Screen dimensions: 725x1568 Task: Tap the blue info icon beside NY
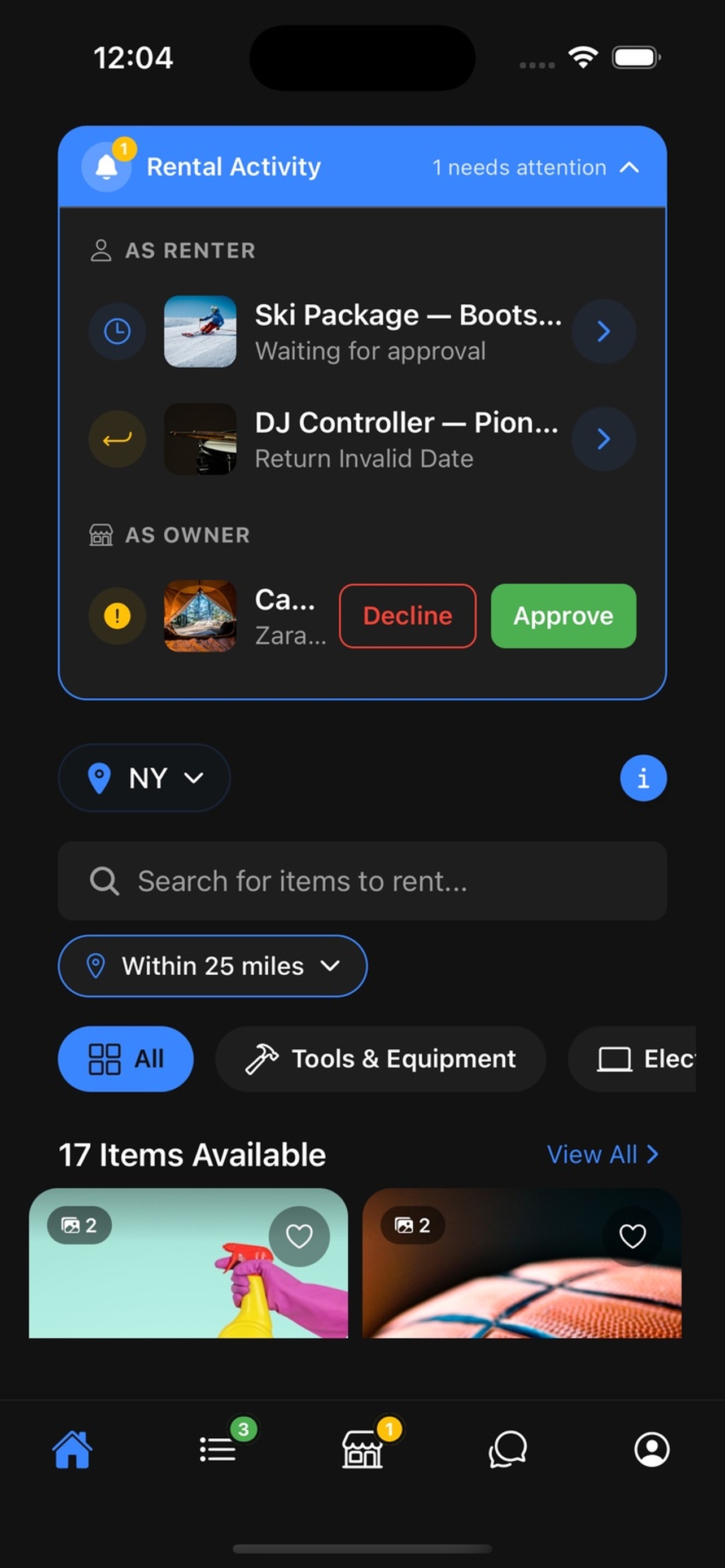[644, 777]
